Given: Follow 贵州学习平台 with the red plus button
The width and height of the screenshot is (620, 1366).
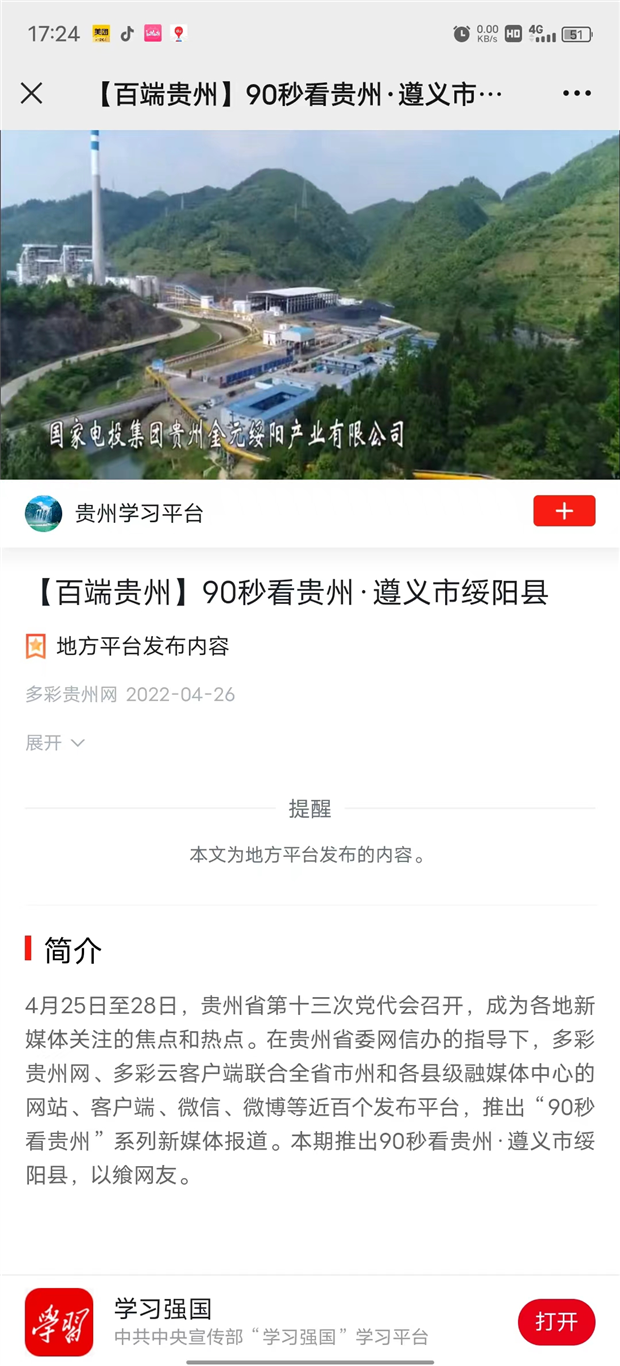Looking at the screenshot, I should 564,511.
